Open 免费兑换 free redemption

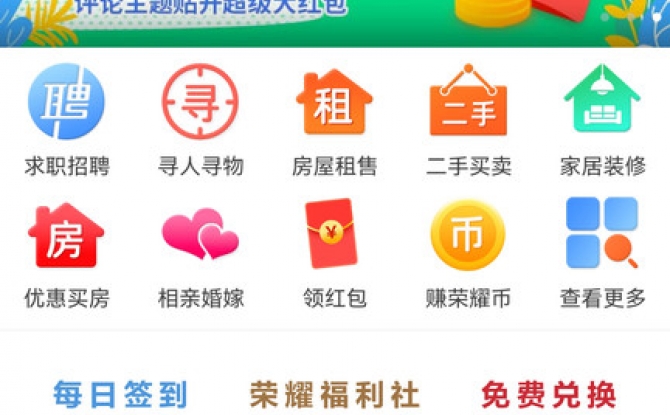click(548, 393)
